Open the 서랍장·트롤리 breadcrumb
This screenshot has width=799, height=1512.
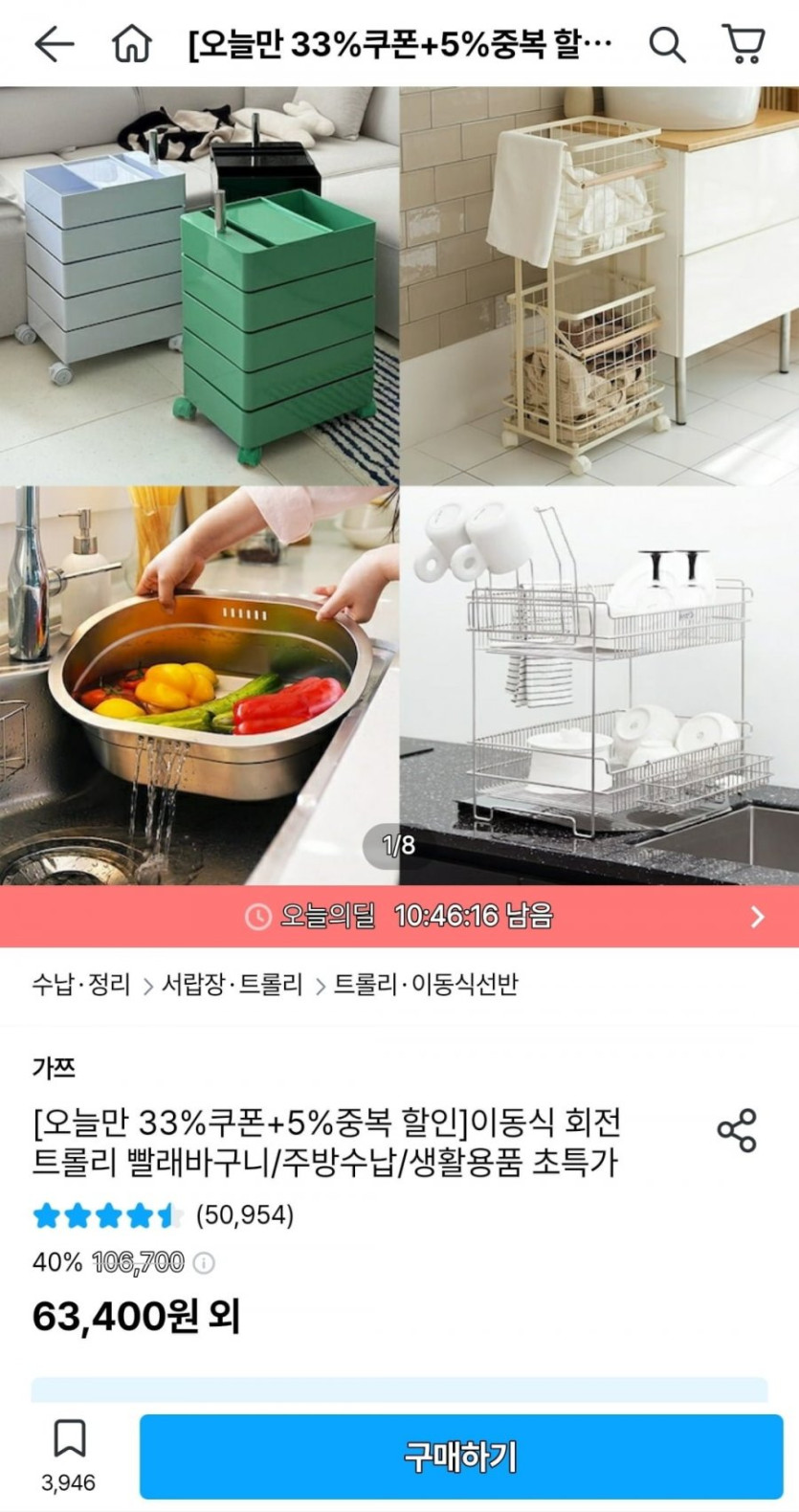click(232, 985)
